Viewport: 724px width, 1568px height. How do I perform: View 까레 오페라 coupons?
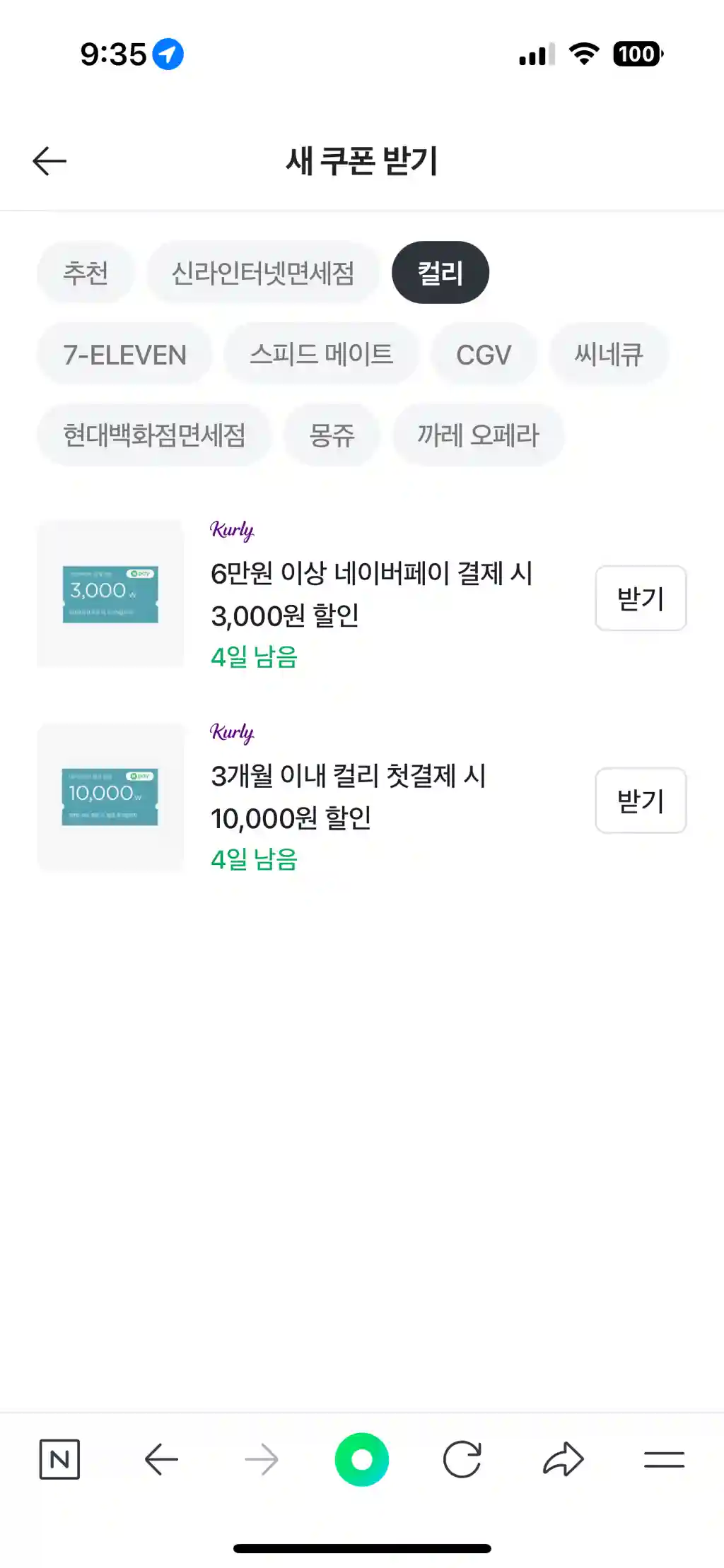(x=478, y=435)
